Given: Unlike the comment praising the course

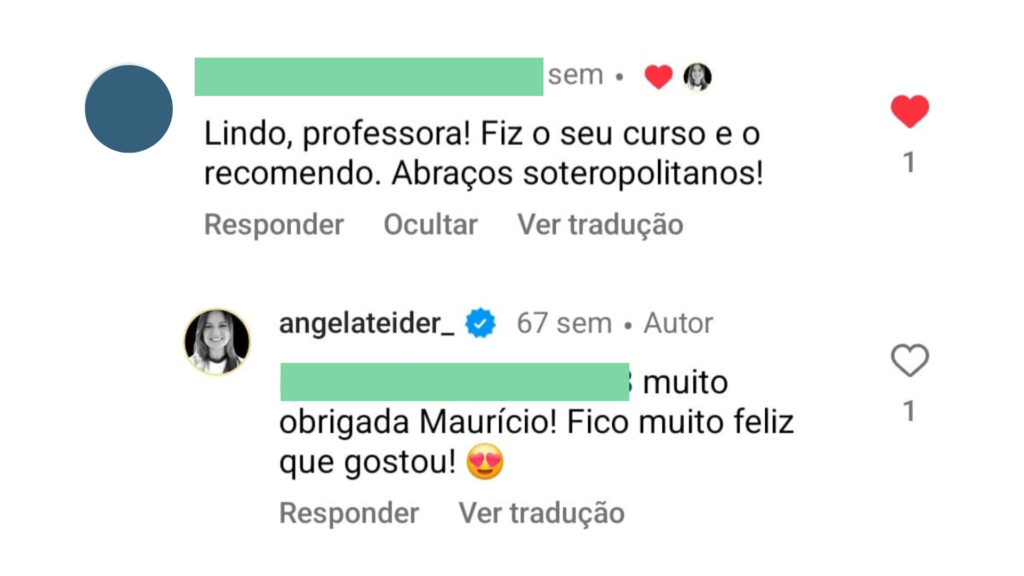Looking at the screenshot, I should pyautogui.click(x=909, y=112).
